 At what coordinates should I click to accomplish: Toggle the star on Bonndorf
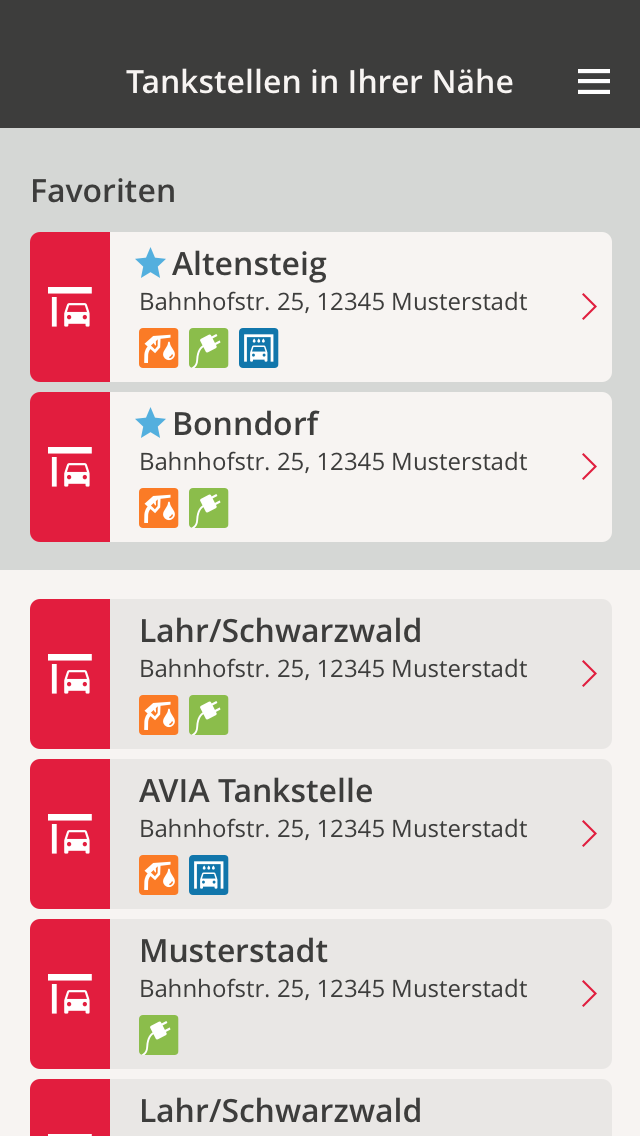coord(151,423)
